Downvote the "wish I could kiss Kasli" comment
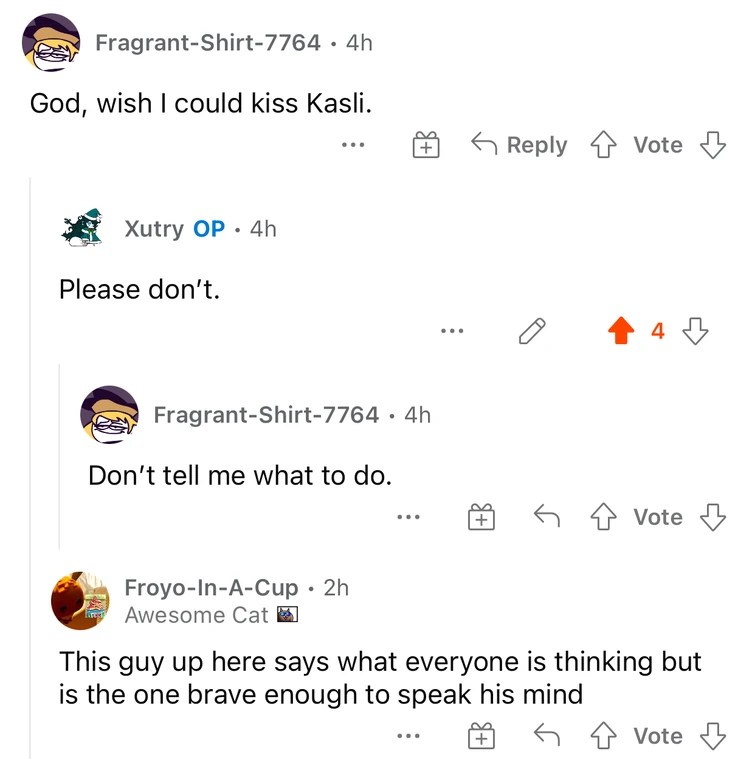 (x=713, y=145)
